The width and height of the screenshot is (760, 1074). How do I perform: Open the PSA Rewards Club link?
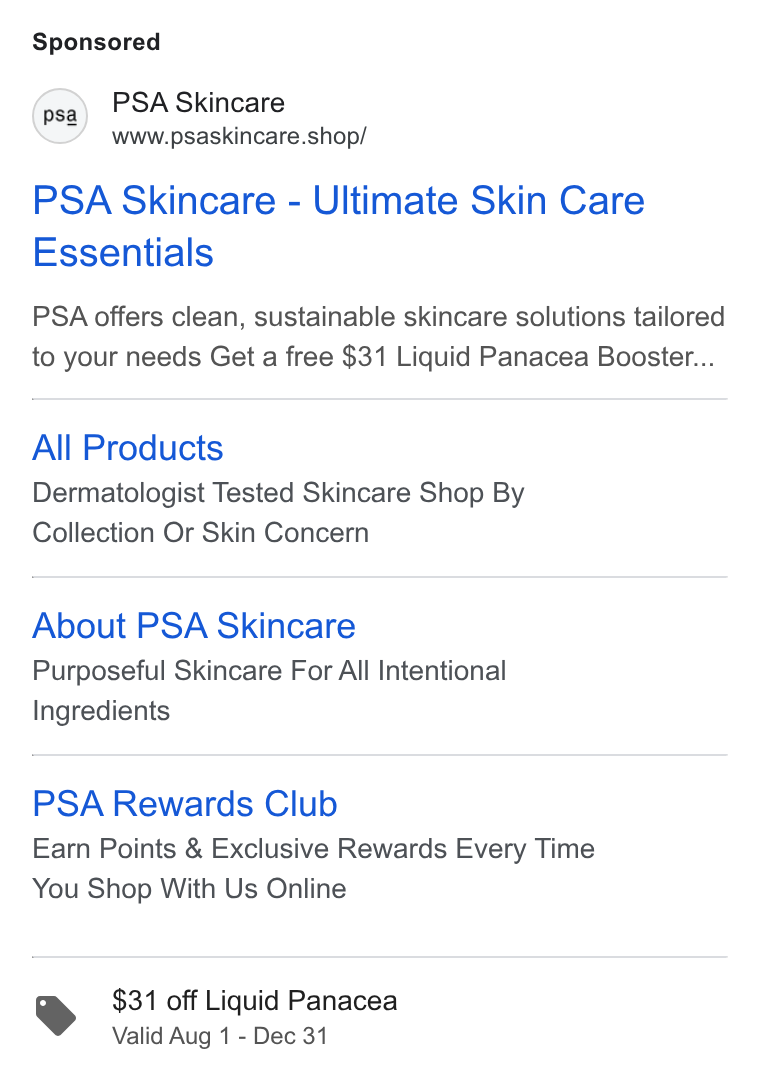point(185,804)
